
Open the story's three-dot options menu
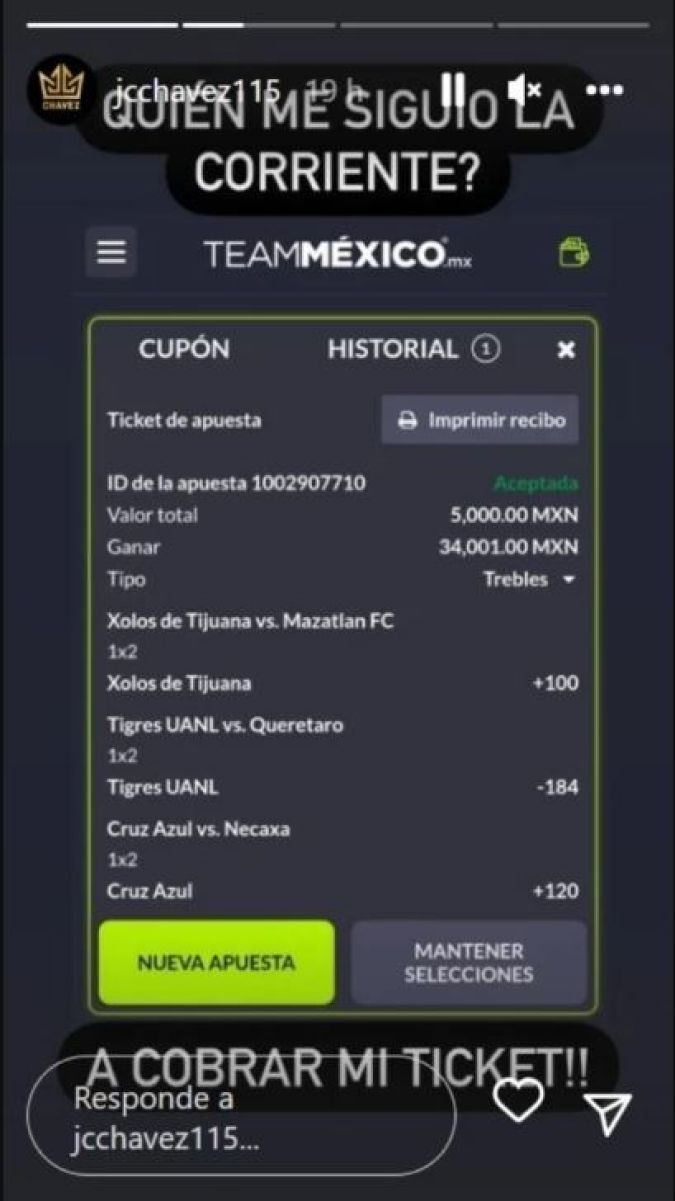pyautogui.click(x=605, y=90)
